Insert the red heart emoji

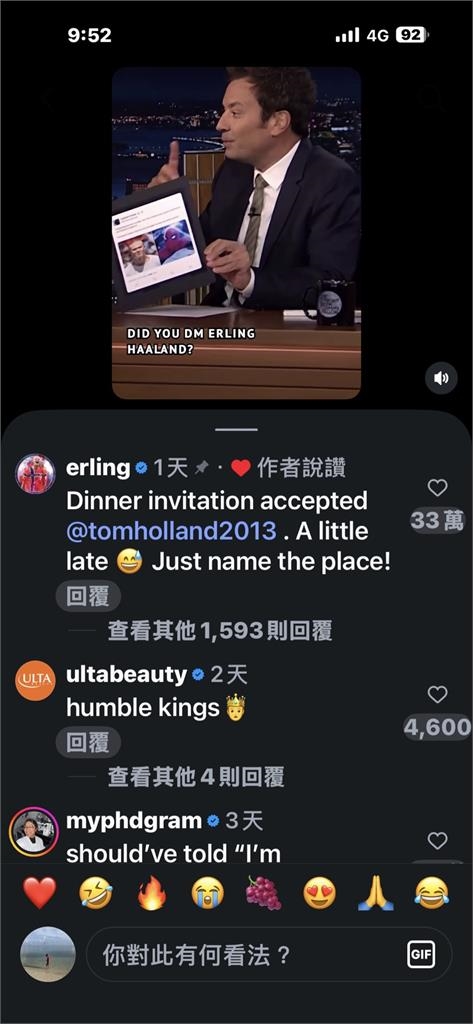point(39,893)
